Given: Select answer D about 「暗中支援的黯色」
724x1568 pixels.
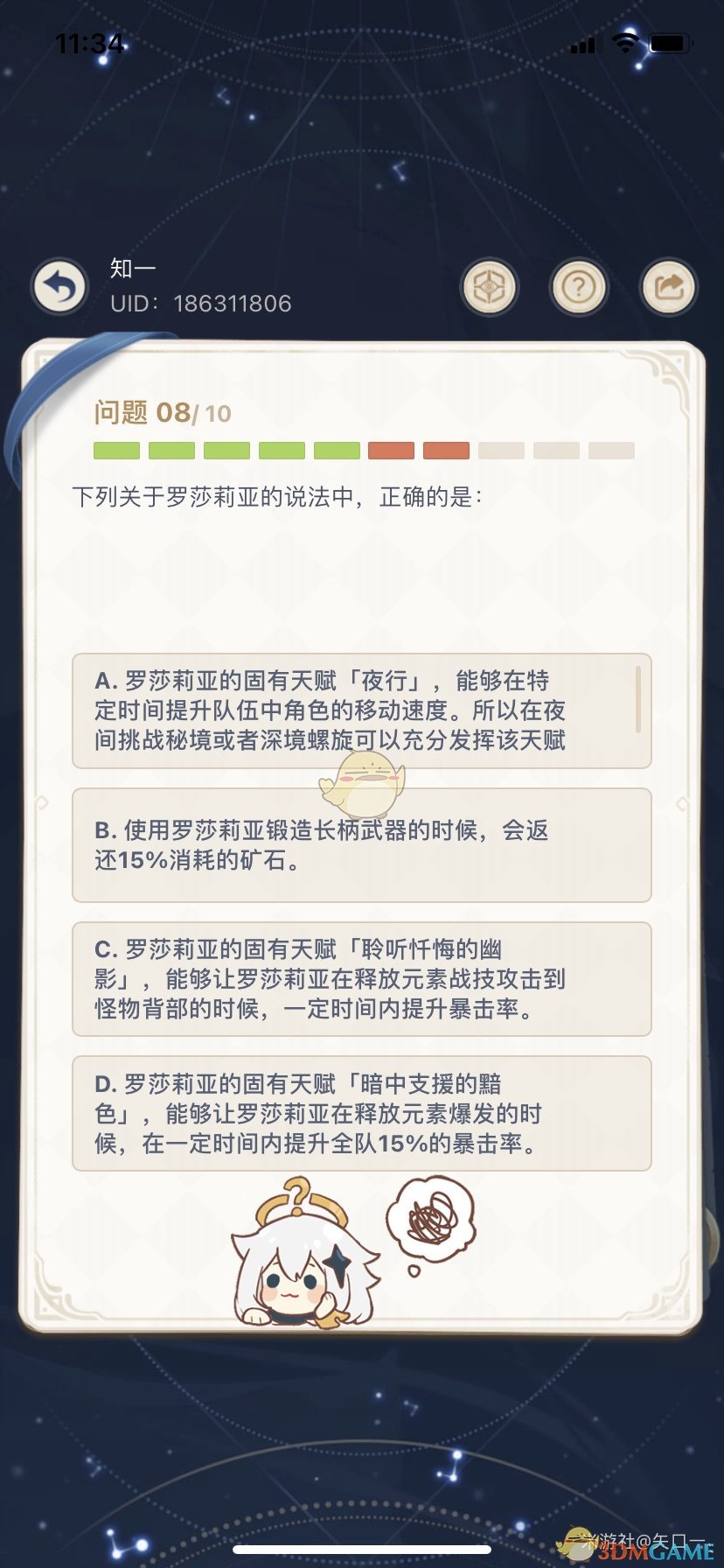Looking at the screenshot, I should [x=361, y=1113].
